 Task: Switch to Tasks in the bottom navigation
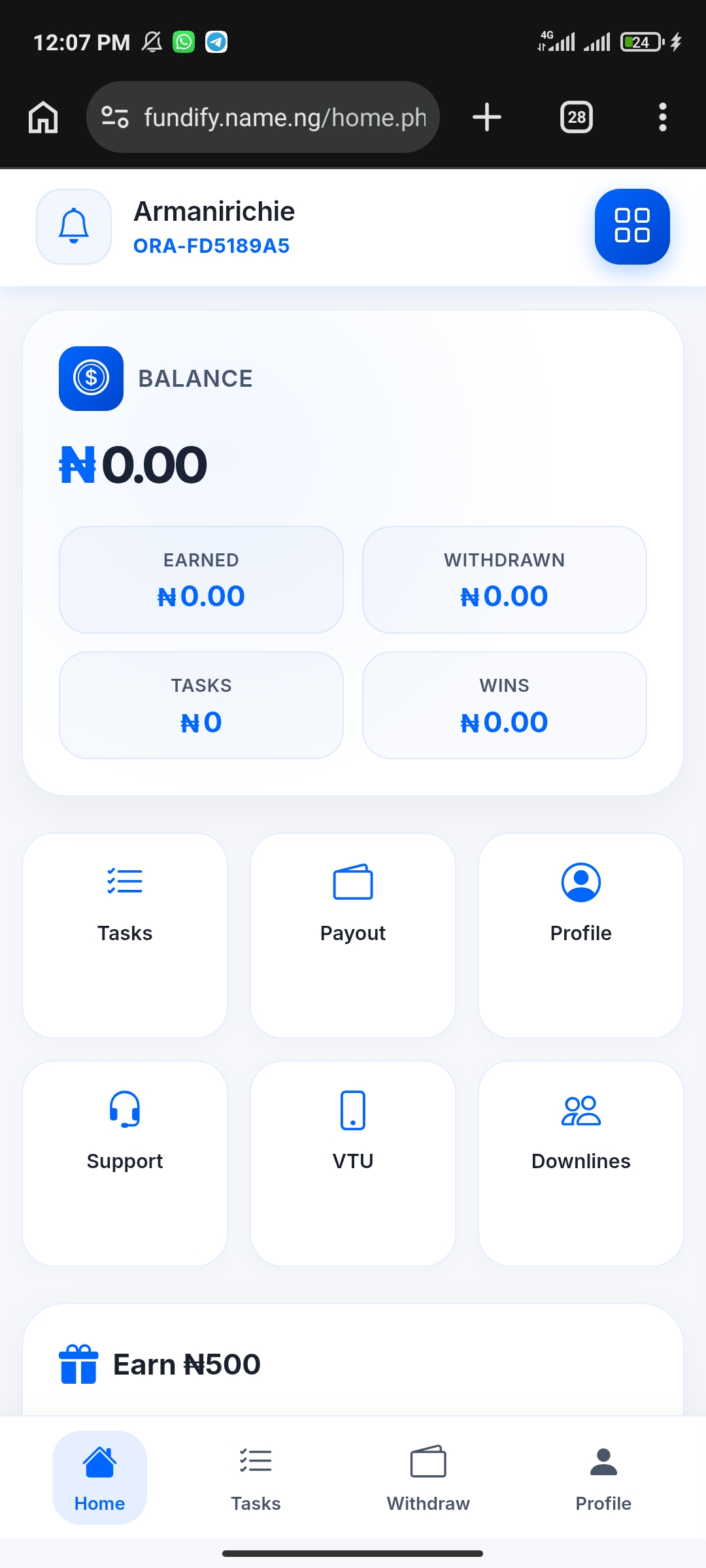256,1477
